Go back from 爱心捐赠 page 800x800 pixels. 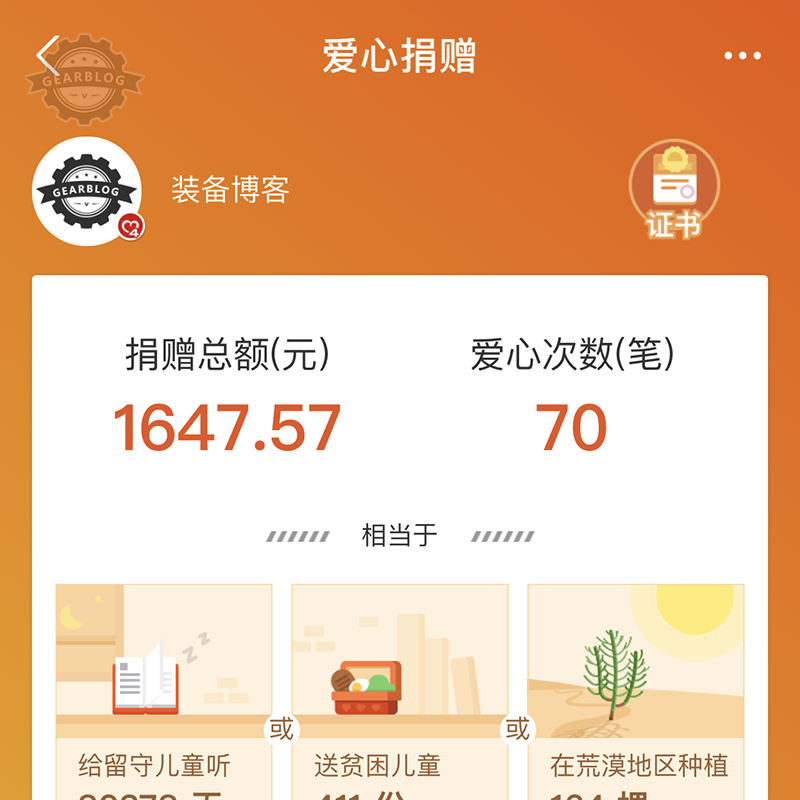tap(48, 55)
